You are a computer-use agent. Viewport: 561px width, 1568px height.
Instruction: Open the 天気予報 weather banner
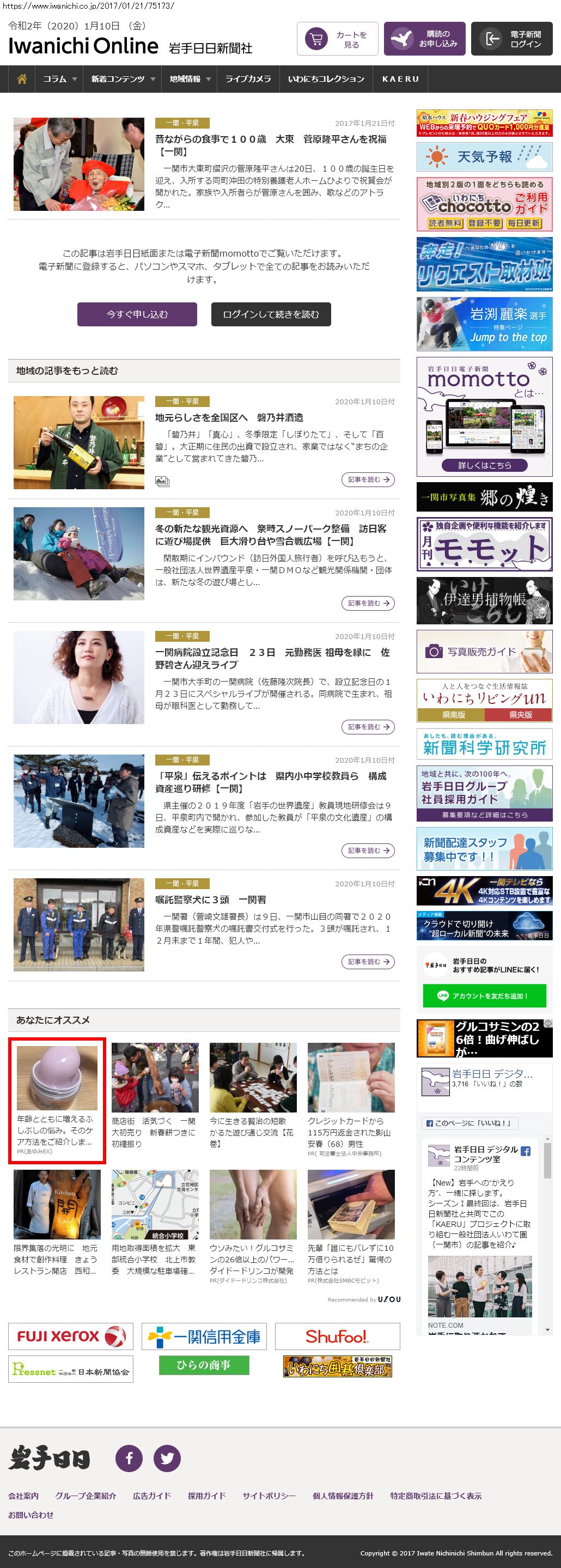tap(484, 157)
